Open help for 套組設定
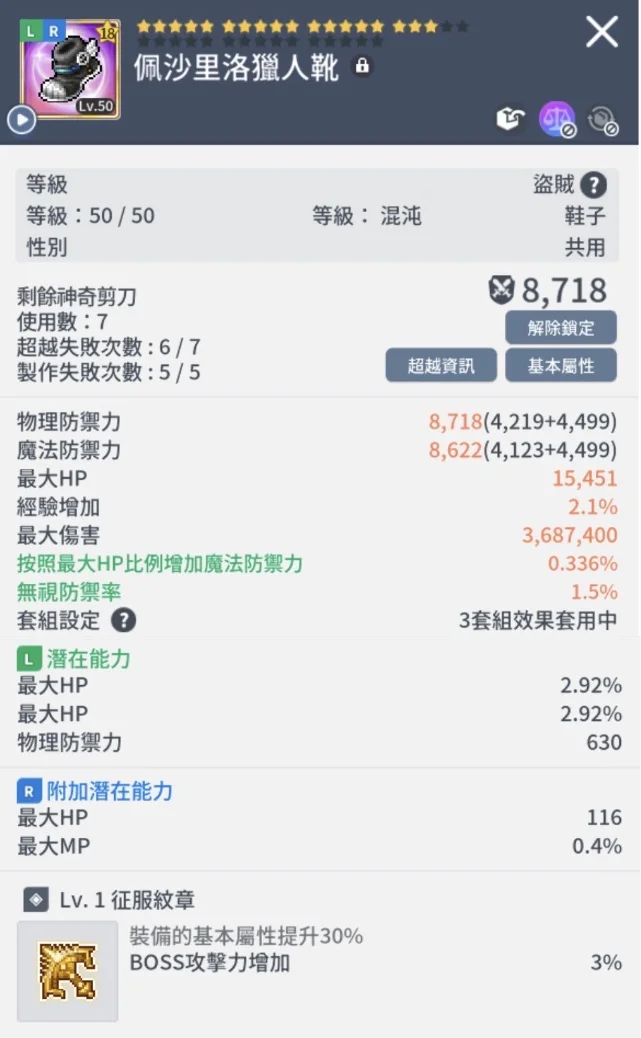 coord(123,620)
